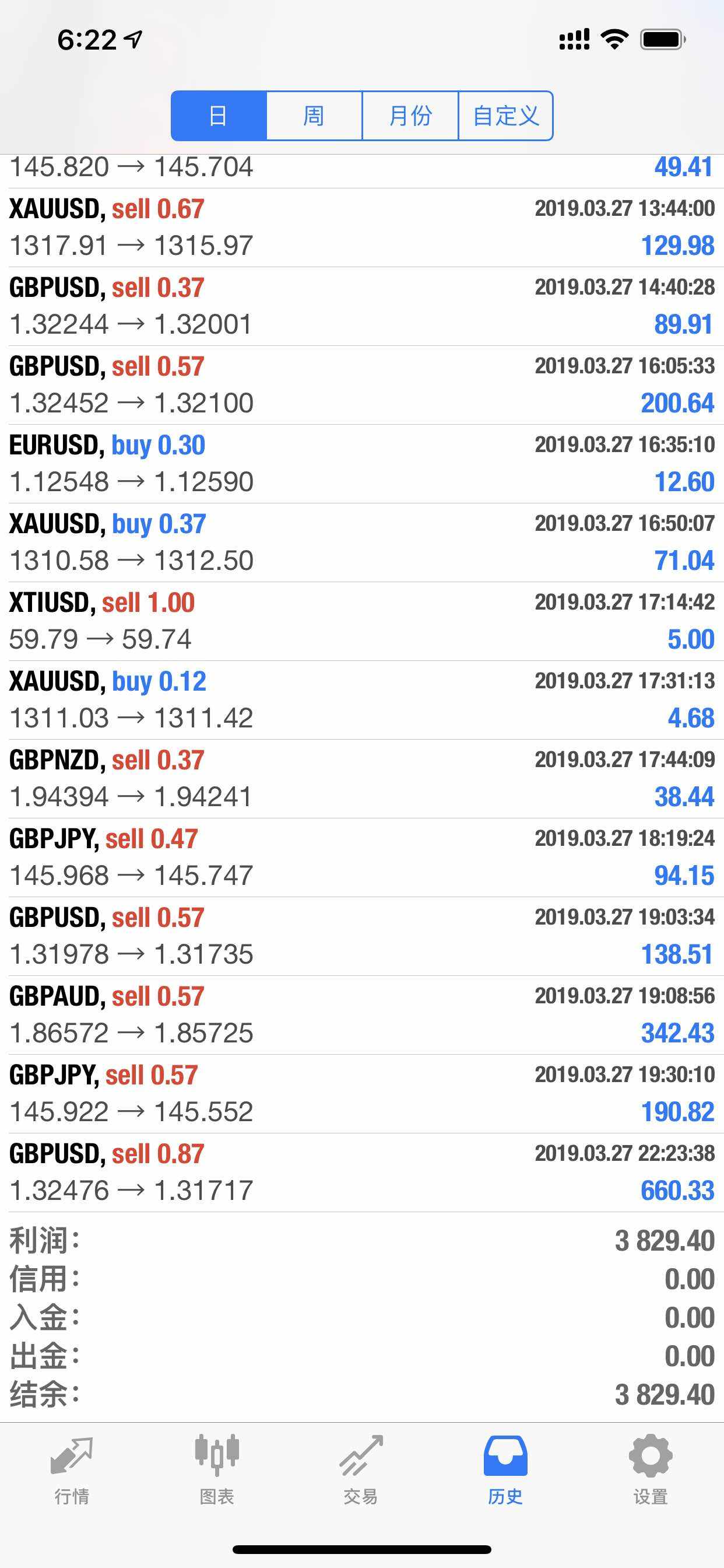This screenshot has width=724, height=1568.
Task: Go to the 行情 quotes tab
Action: [72, 1469]
